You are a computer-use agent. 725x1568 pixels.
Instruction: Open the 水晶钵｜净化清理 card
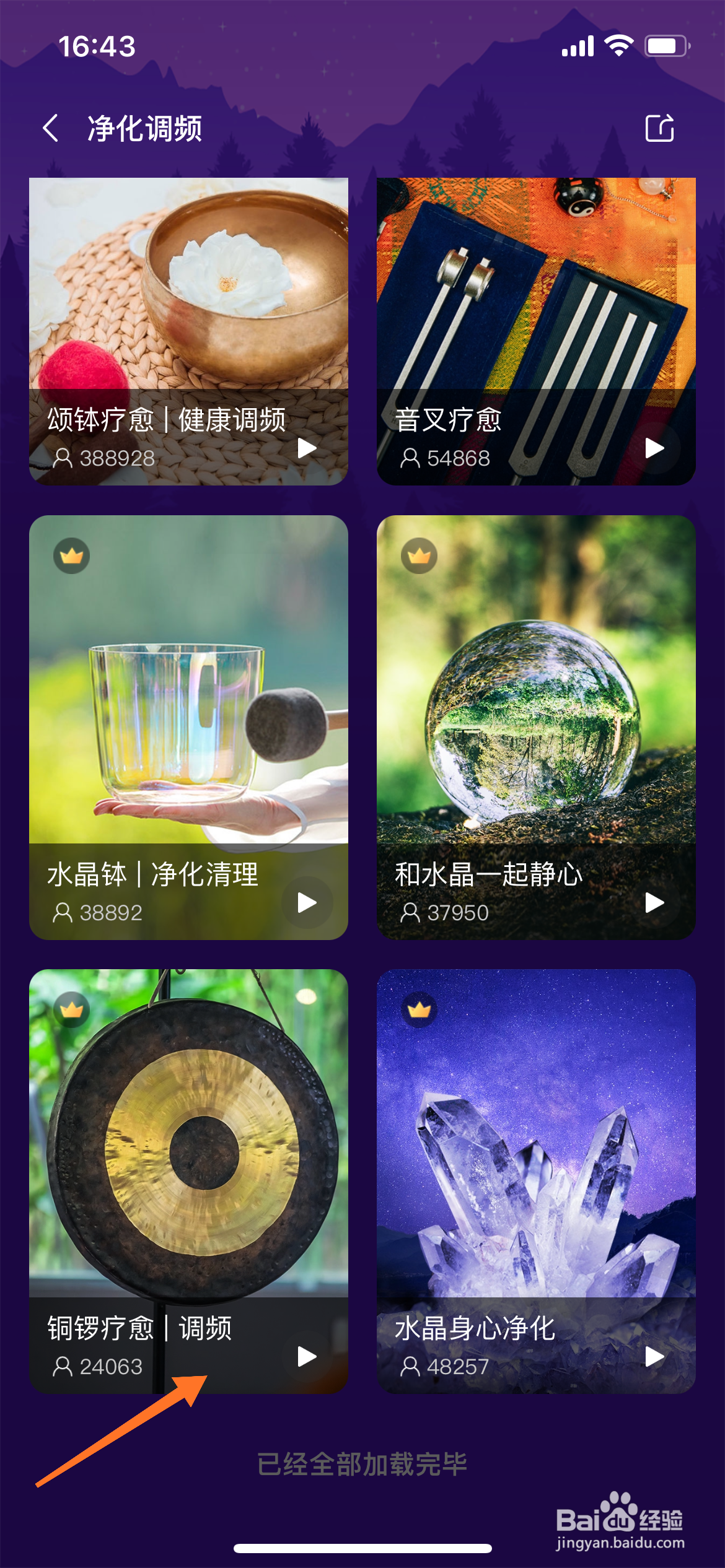point(188,728)
